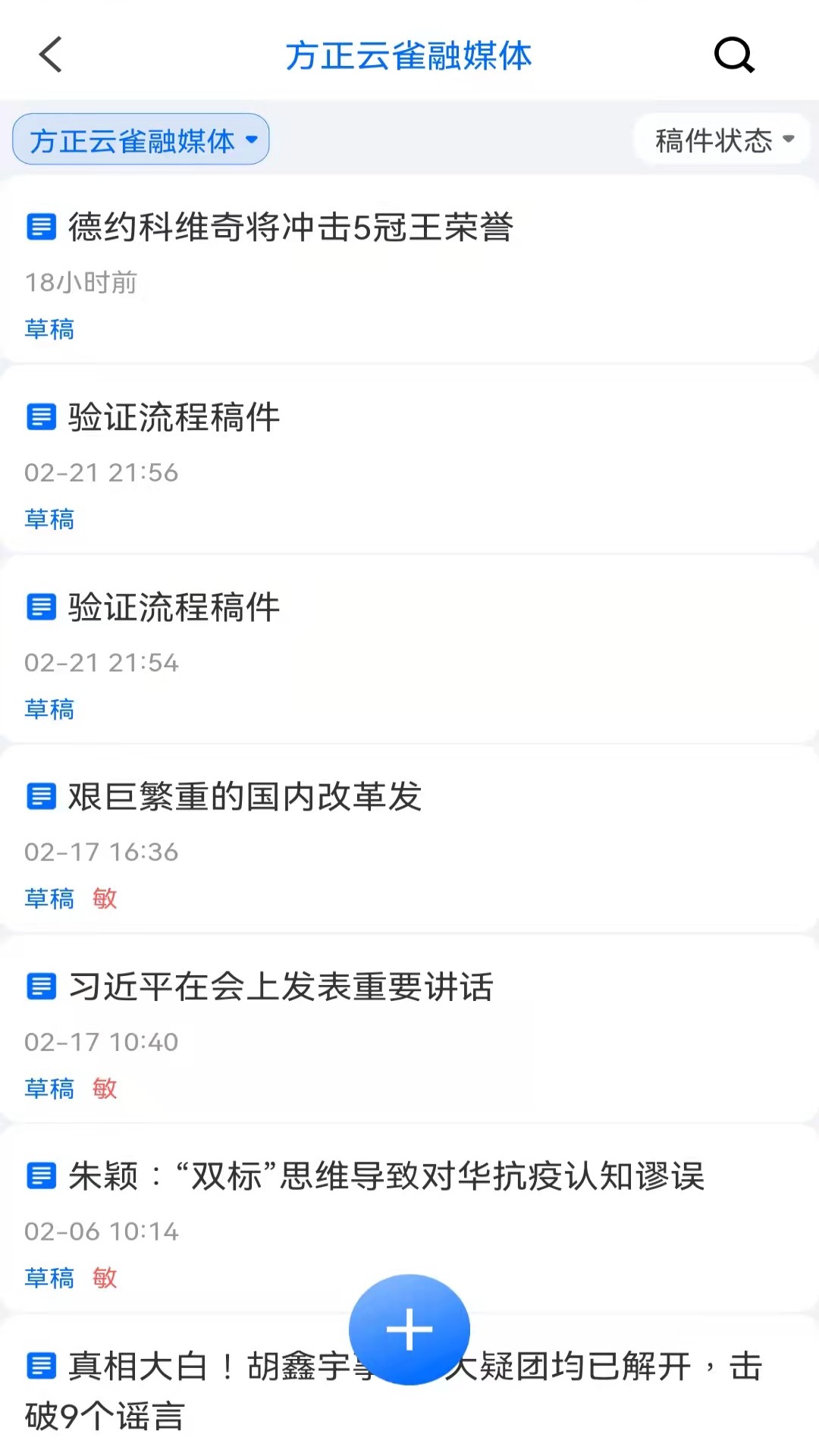Expand the 方正云雀融媒体 channel selector
The height and width of the screenshot is (1456, 819).
[140, 139]
